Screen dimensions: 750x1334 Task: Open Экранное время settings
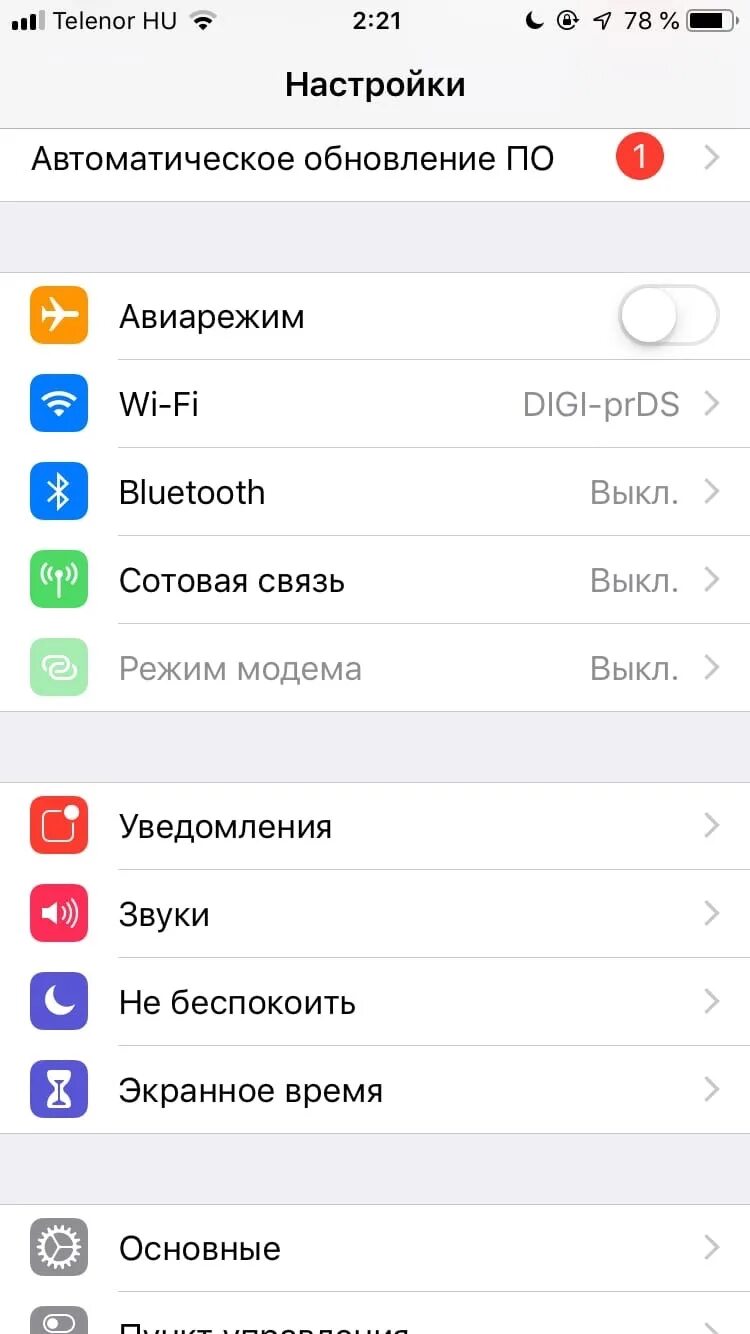pyautogui.click(x=375, y=1091)
